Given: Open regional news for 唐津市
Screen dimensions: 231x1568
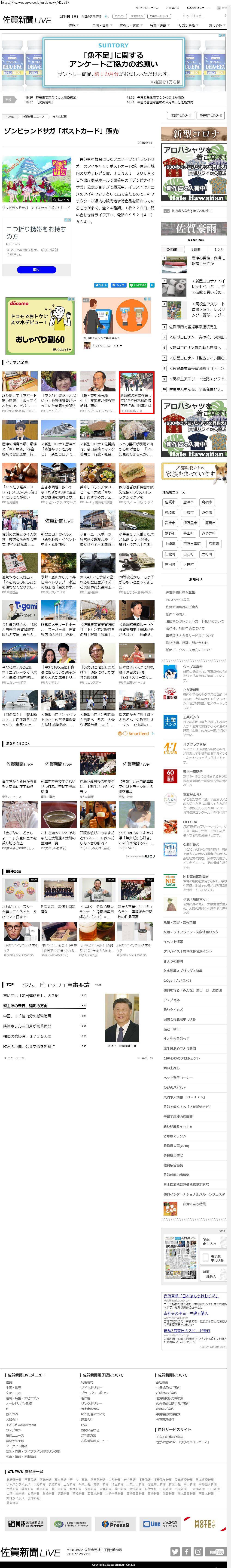Looking at the screenshot, I should (189, 502).
